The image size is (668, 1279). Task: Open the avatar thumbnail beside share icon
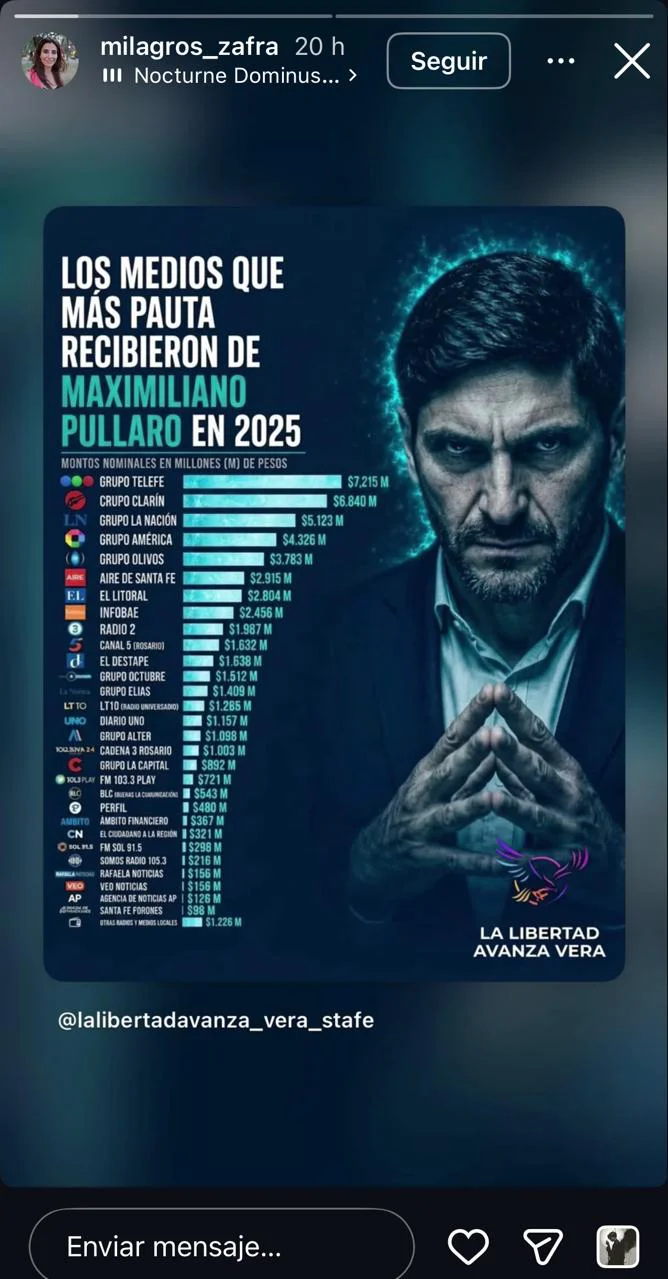click(618, 1246)
